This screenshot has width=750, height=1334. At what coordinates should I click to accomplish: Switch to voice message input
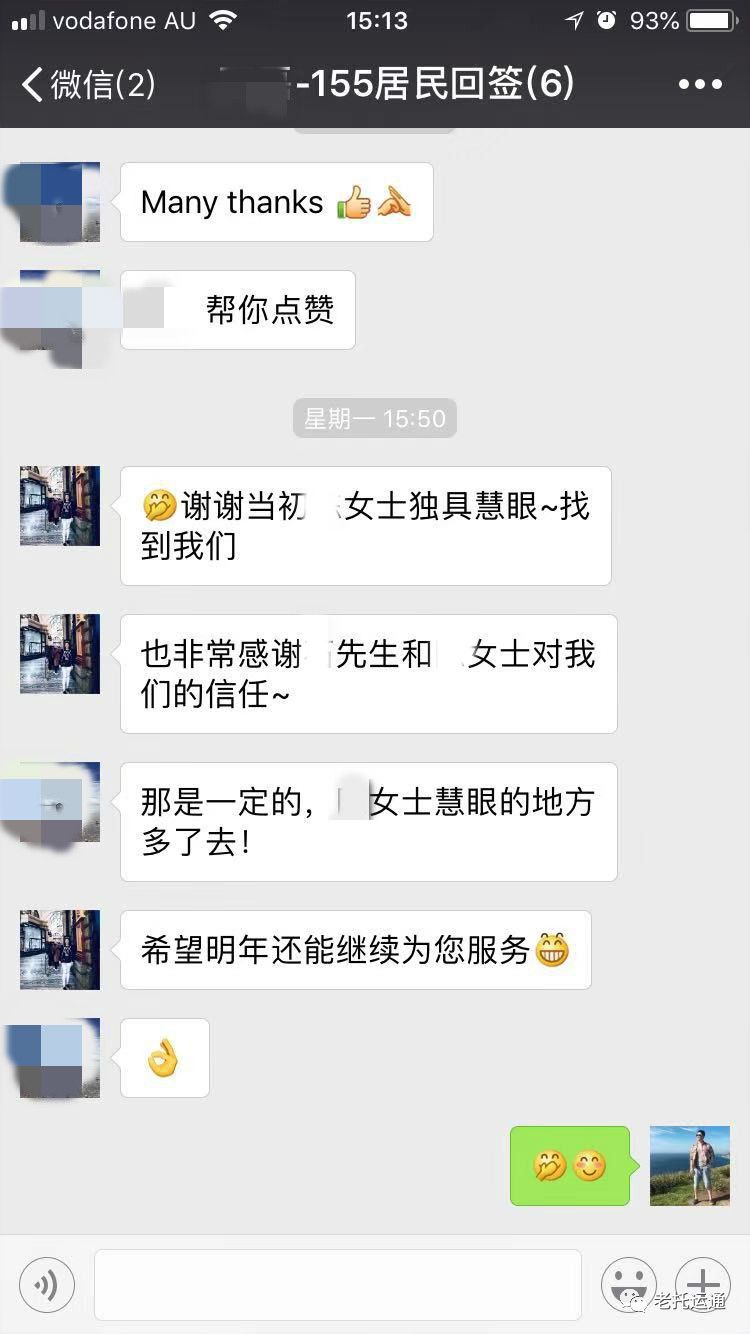coord(47,1284)
